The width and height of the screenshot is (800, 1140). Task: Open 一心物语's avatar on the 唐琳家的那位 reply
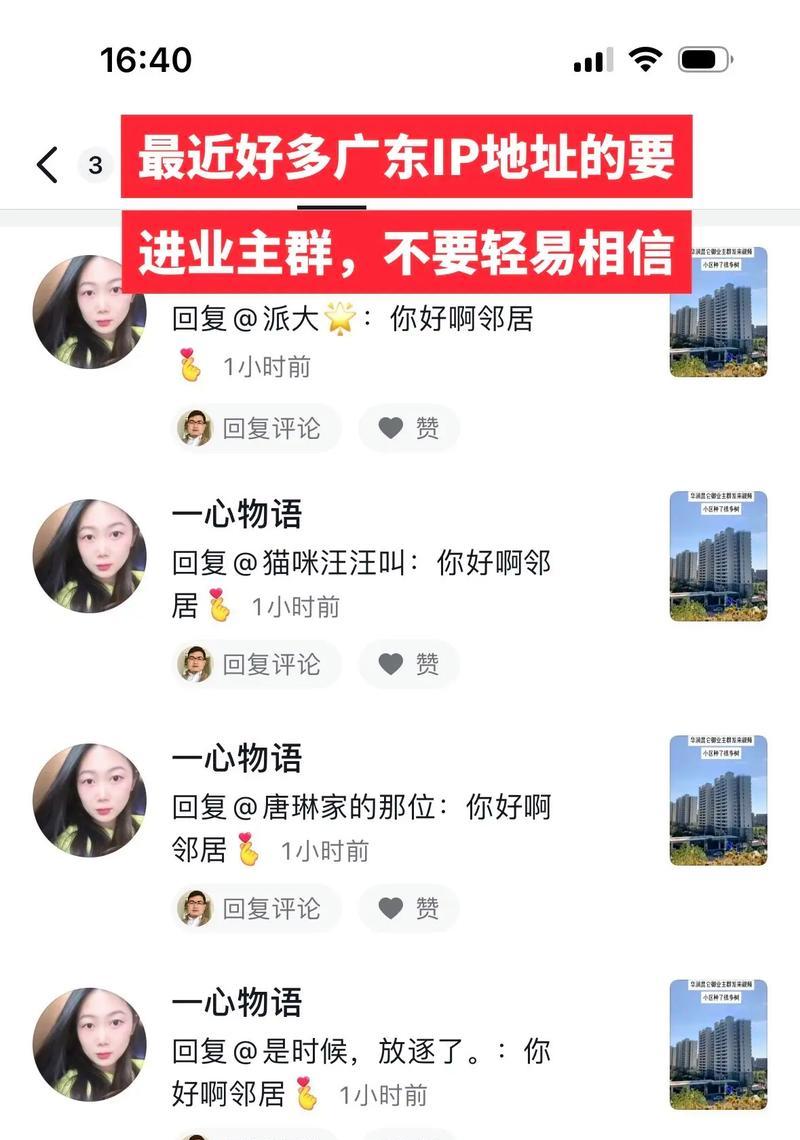point(90,800)
